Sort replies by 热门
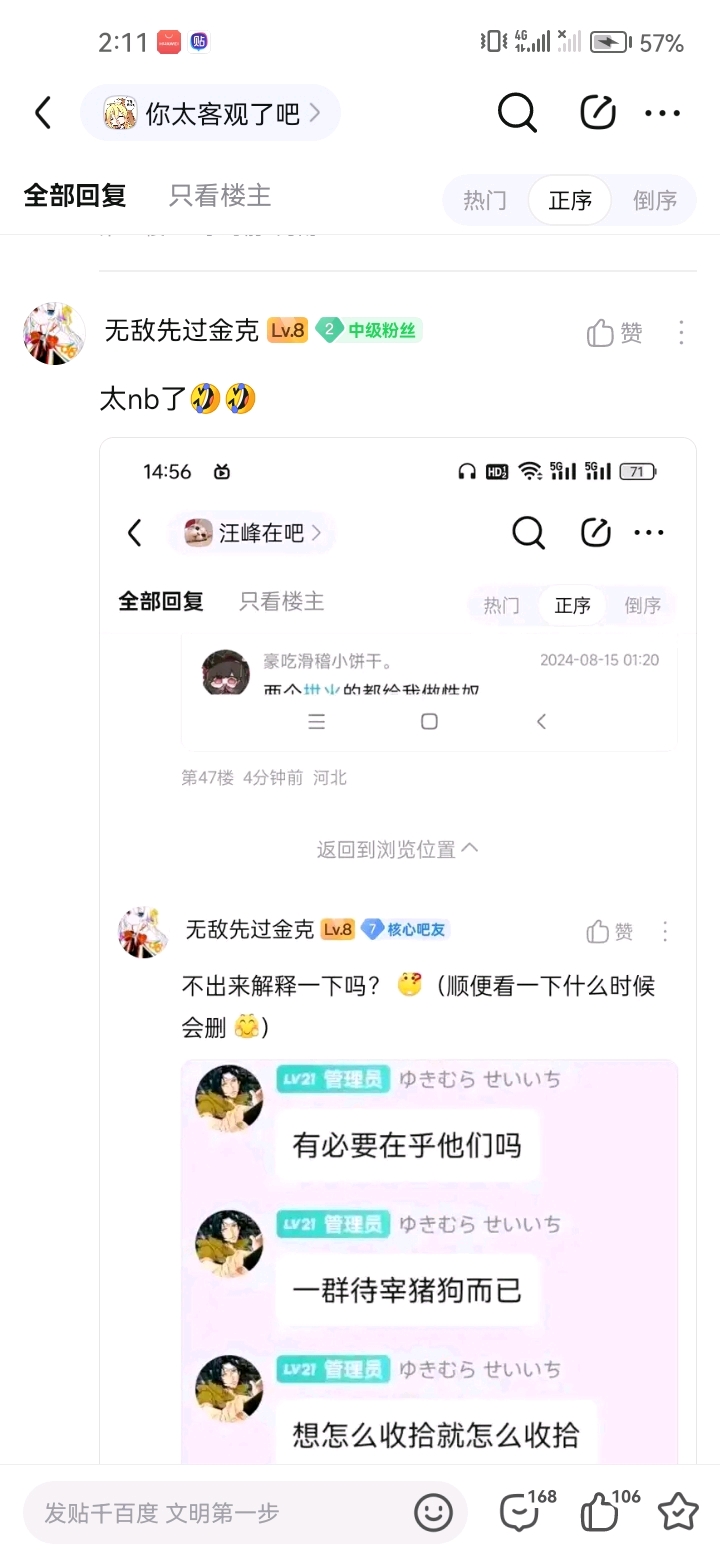 pyautogui.click(x=485, y=200)
